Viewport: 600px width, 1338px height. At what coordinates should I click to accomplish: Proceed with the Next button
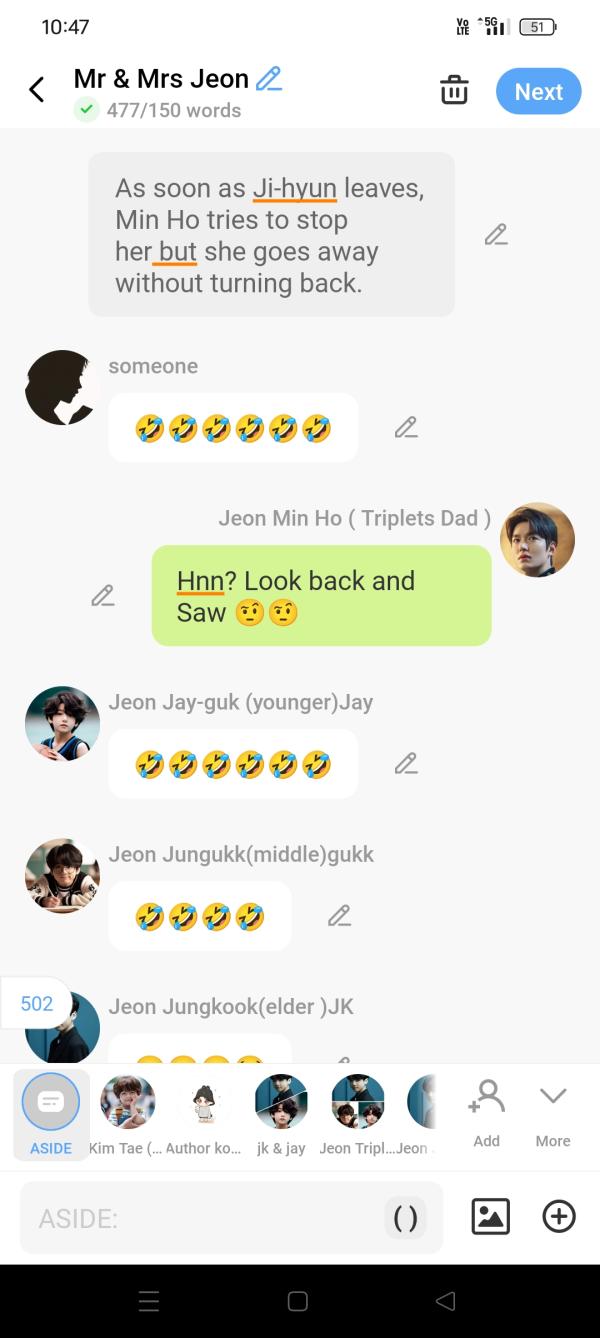coord(538,91)
